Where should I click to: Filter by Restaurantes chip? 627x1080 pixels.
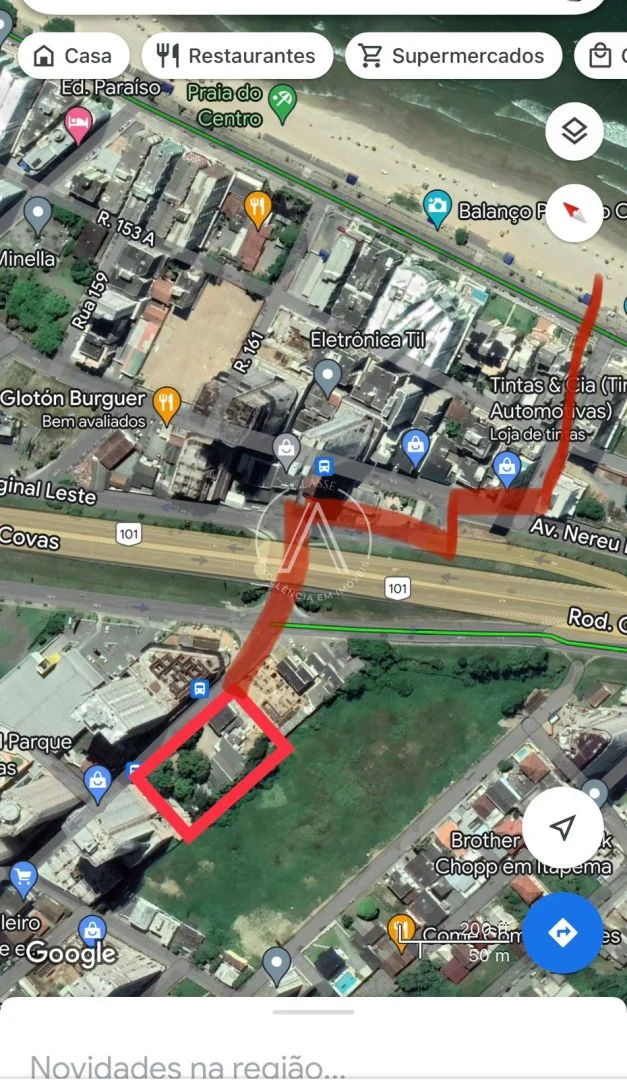click(x=237, y=56)
